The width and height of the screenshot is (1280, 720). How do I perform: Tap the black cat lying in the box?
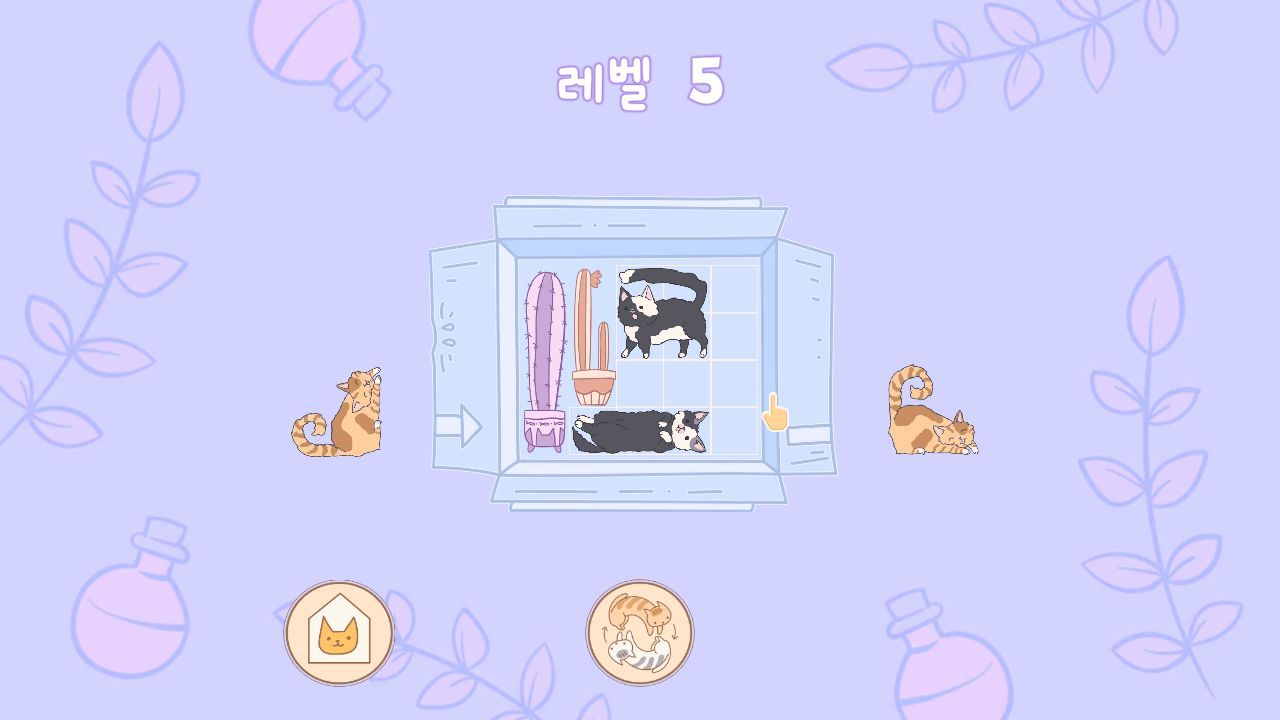tap(641, 431)
